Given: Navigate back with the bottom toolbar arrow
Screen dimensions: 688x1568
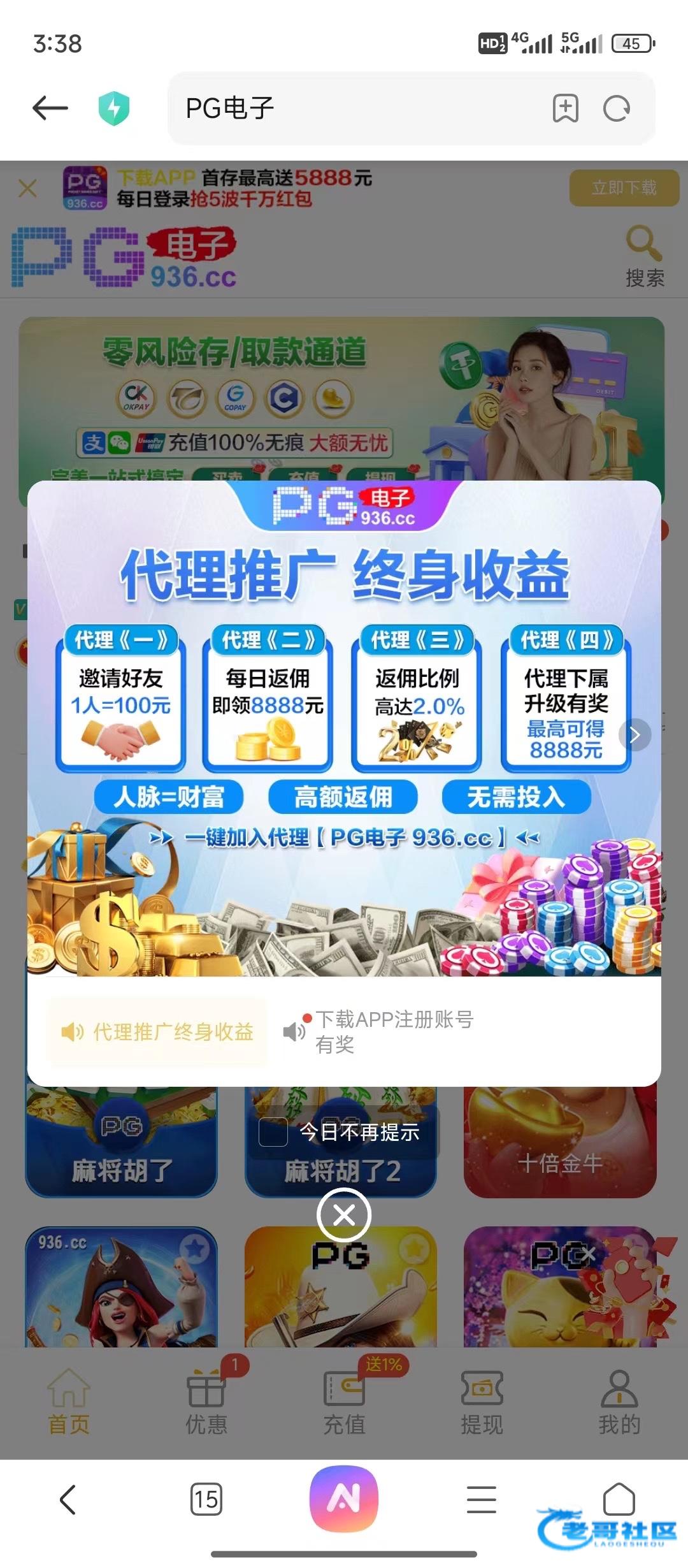Looking at the screenshot, I should click(x=68, y=1499).
